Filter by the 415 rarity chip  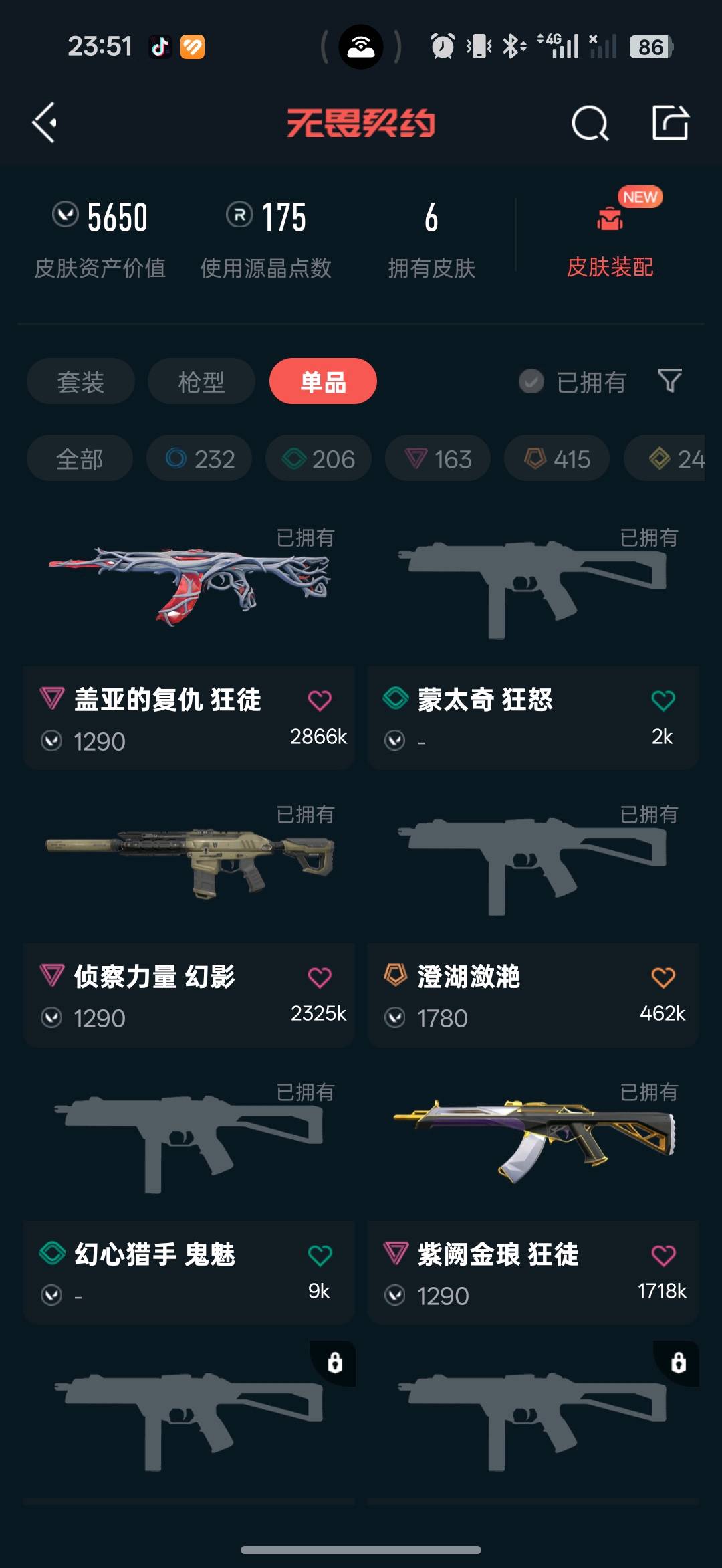(x=557, y=459)
